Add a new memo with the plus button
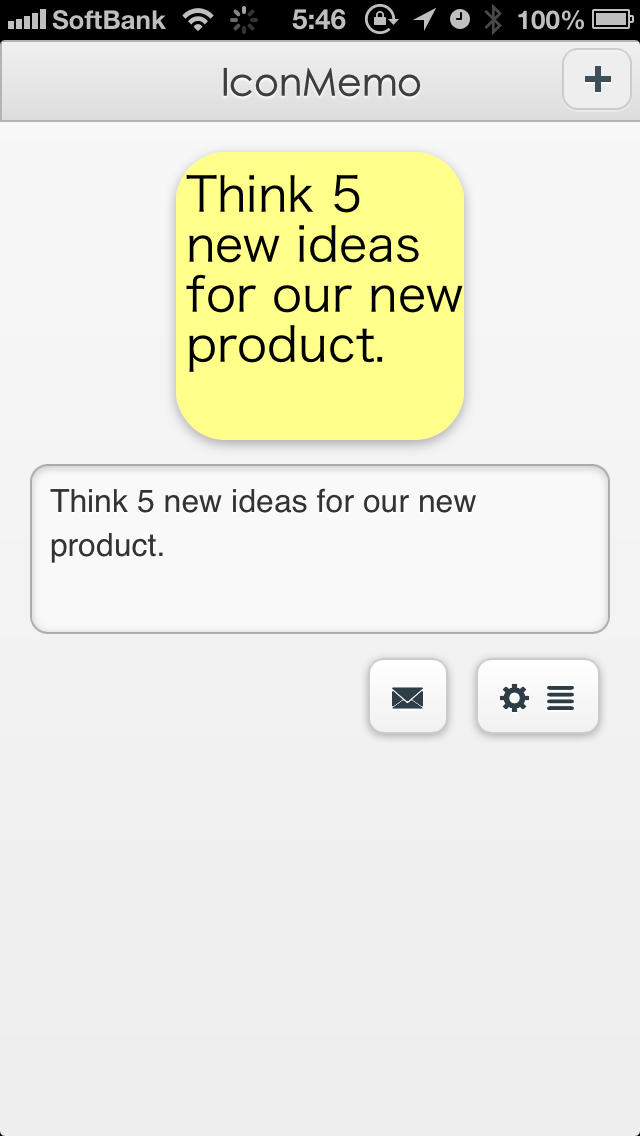This screenshot has width=640, height=1136. coord(597,80)
